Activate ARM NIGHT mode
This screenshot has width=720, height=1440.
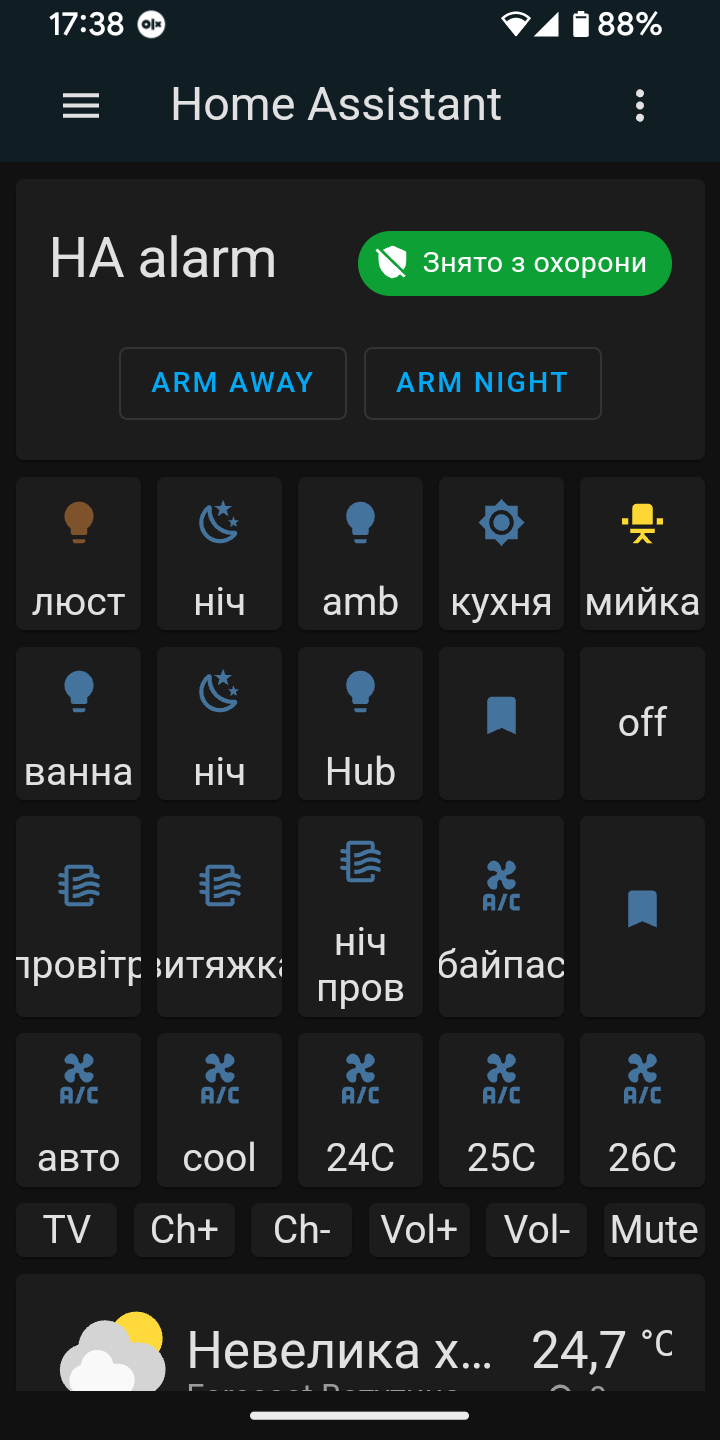coord(482,383)
